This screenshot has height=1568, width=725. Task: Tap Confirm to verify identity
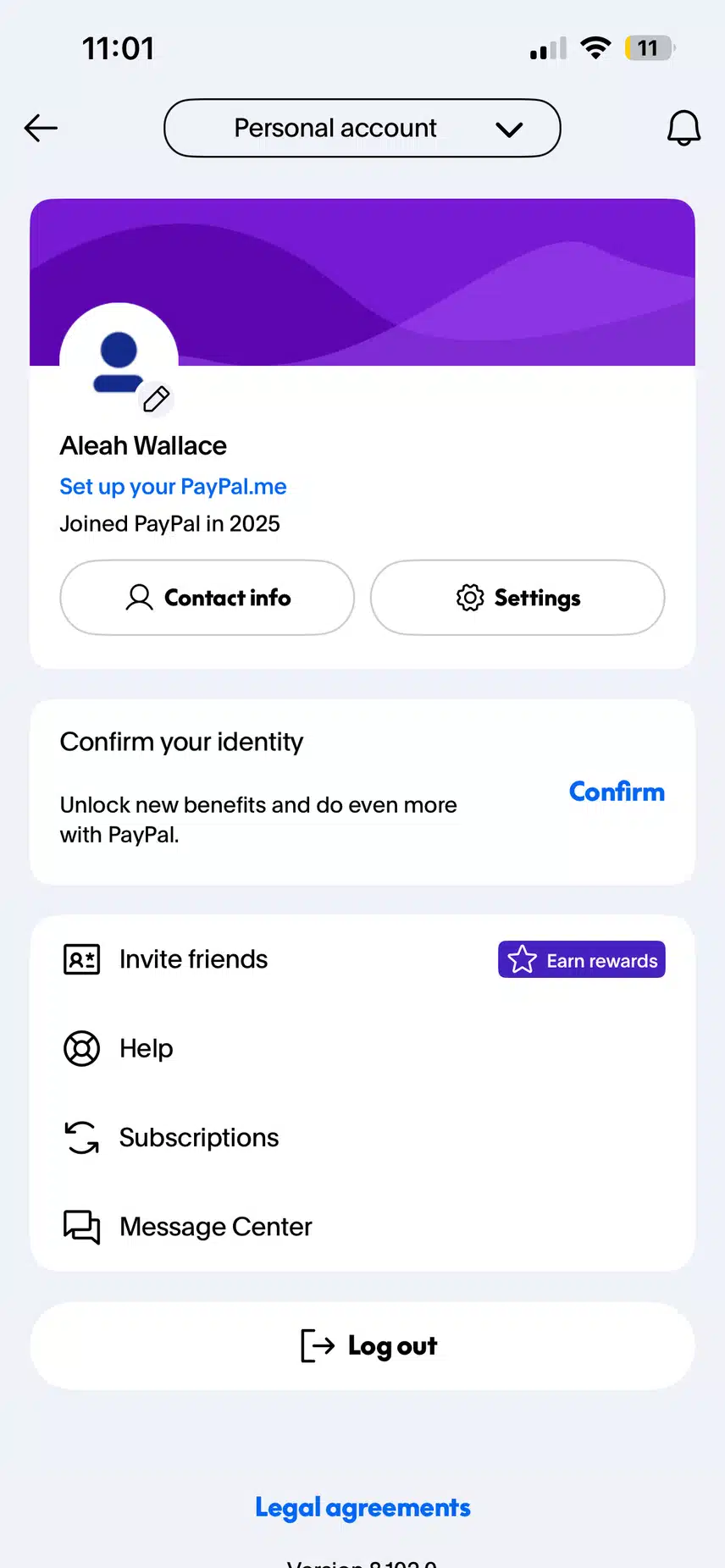(617, 792)
